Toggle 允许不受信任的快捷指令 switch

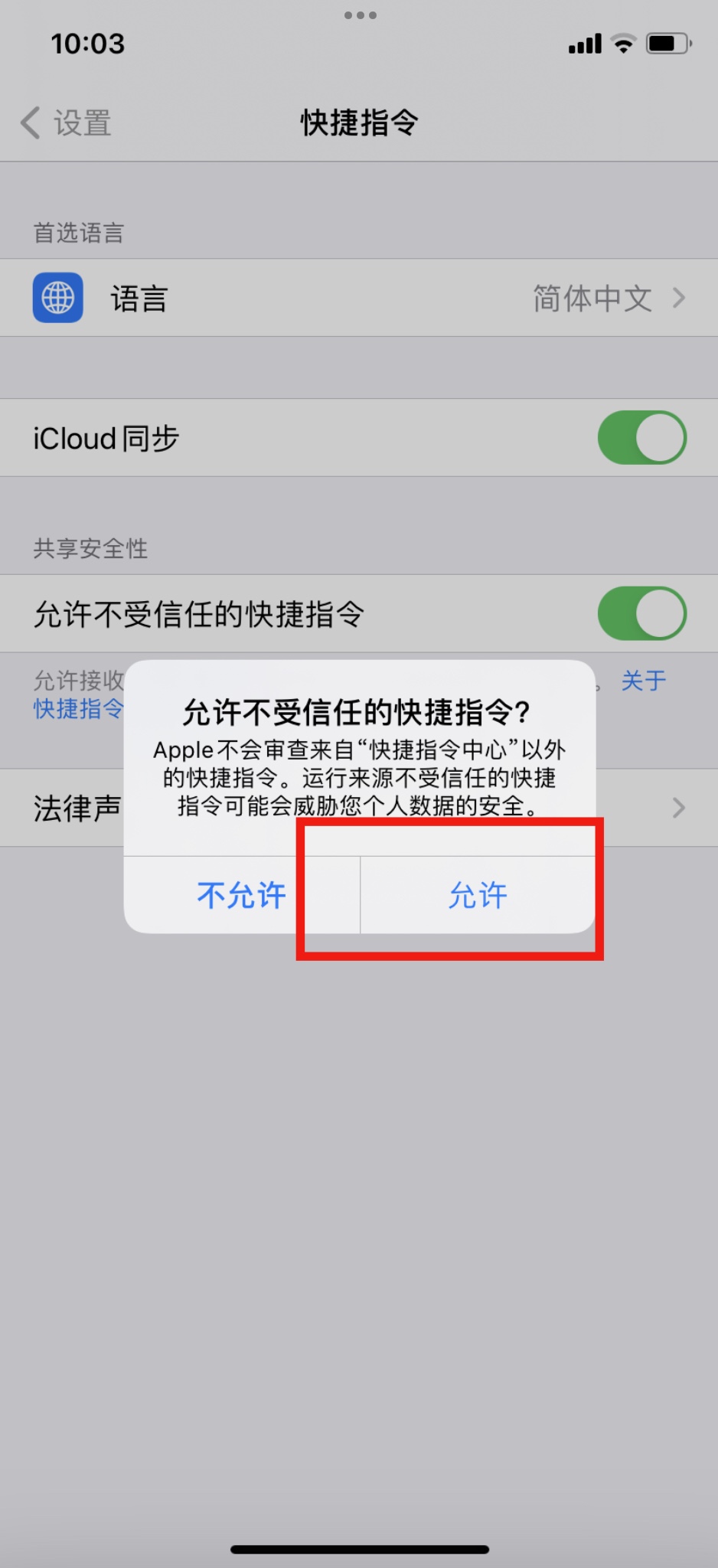point(641,613)
